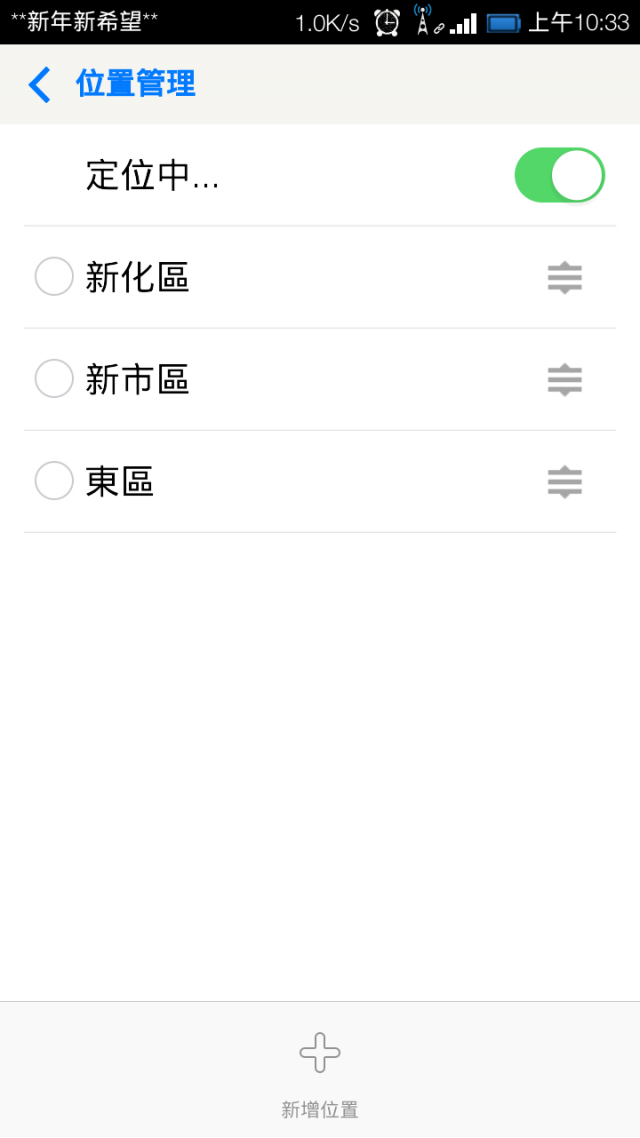640x1138 pixels.
Task: Tap the reorder handle next to 新市區
Action: coord(565,380)
